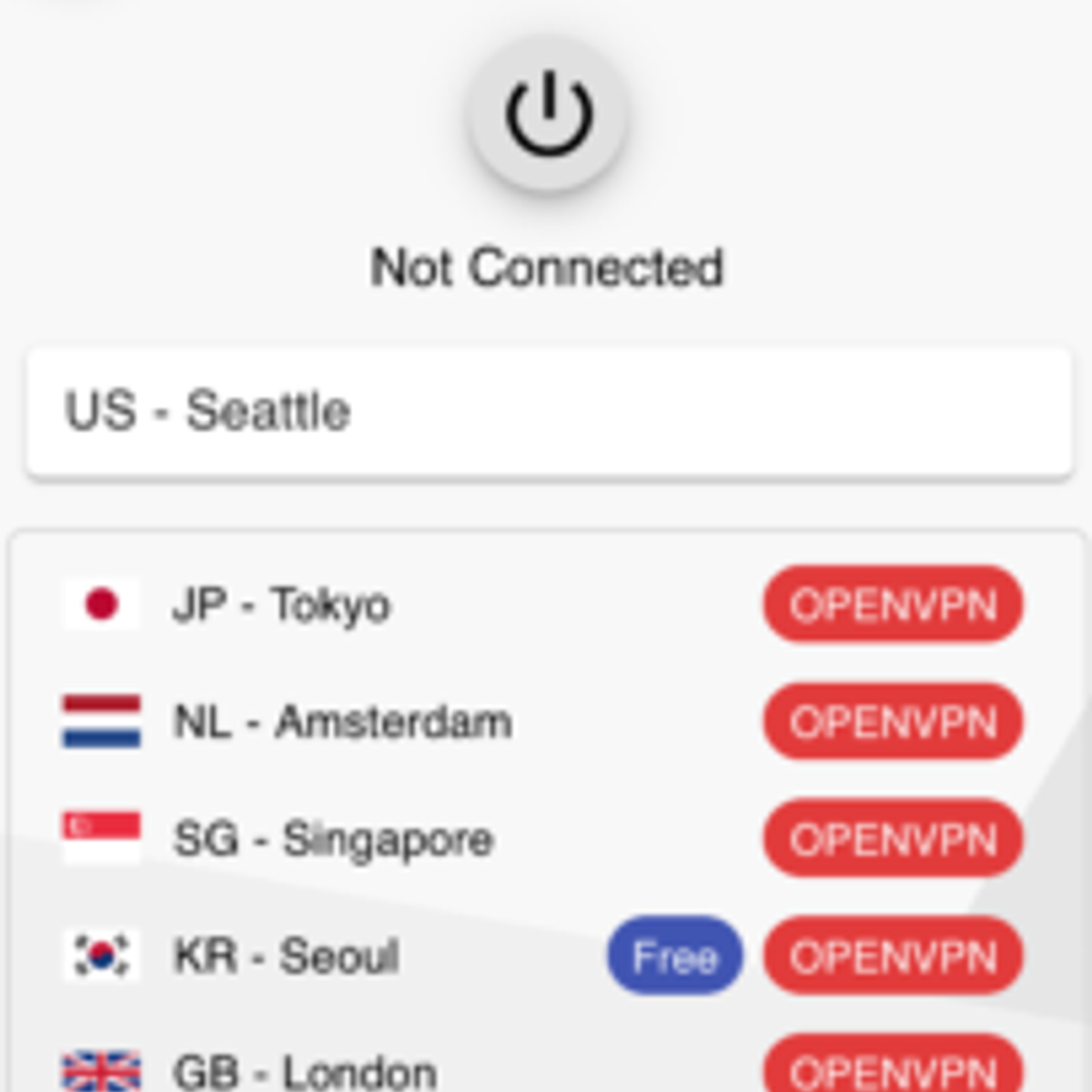
Task: Choose the NL - Amsterdam server
Action: point(341,723)
